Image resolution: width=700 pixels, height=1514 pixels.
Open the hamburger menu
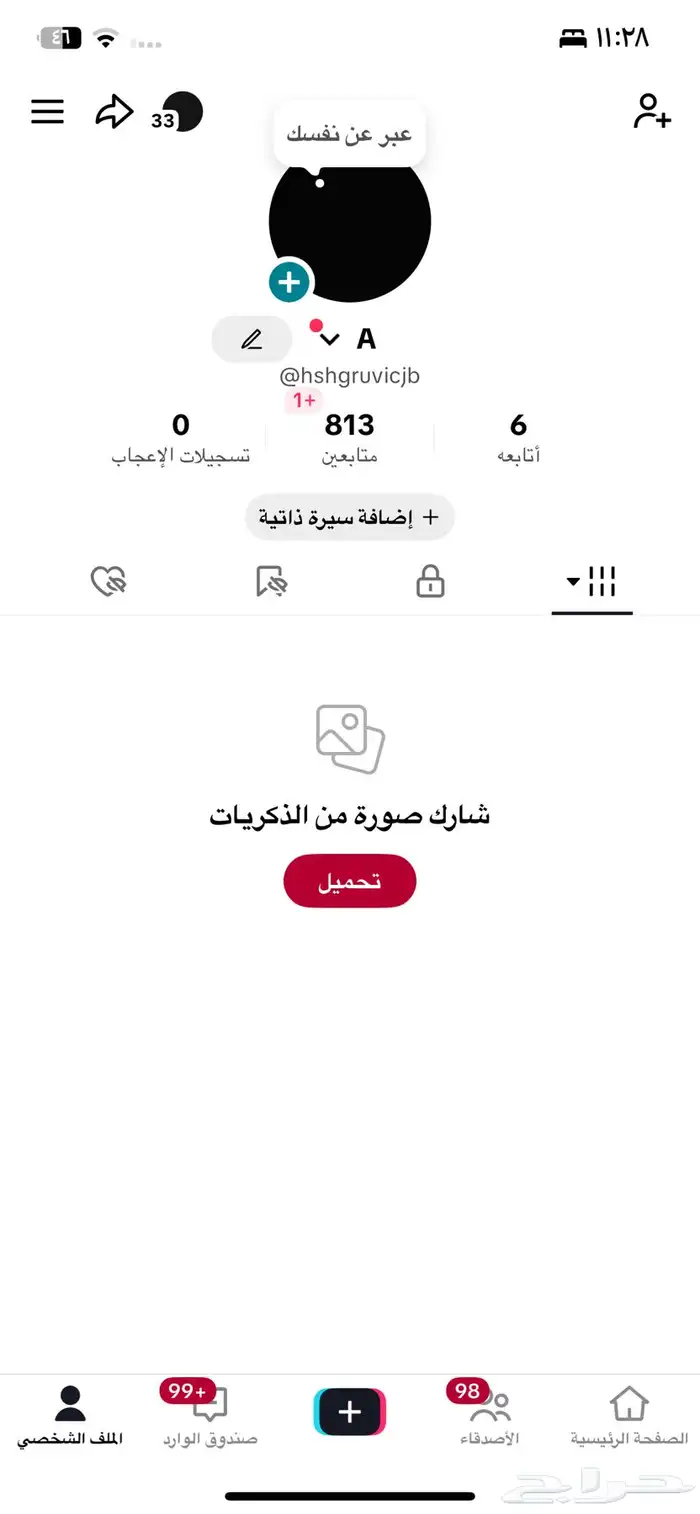pos(47,112)
